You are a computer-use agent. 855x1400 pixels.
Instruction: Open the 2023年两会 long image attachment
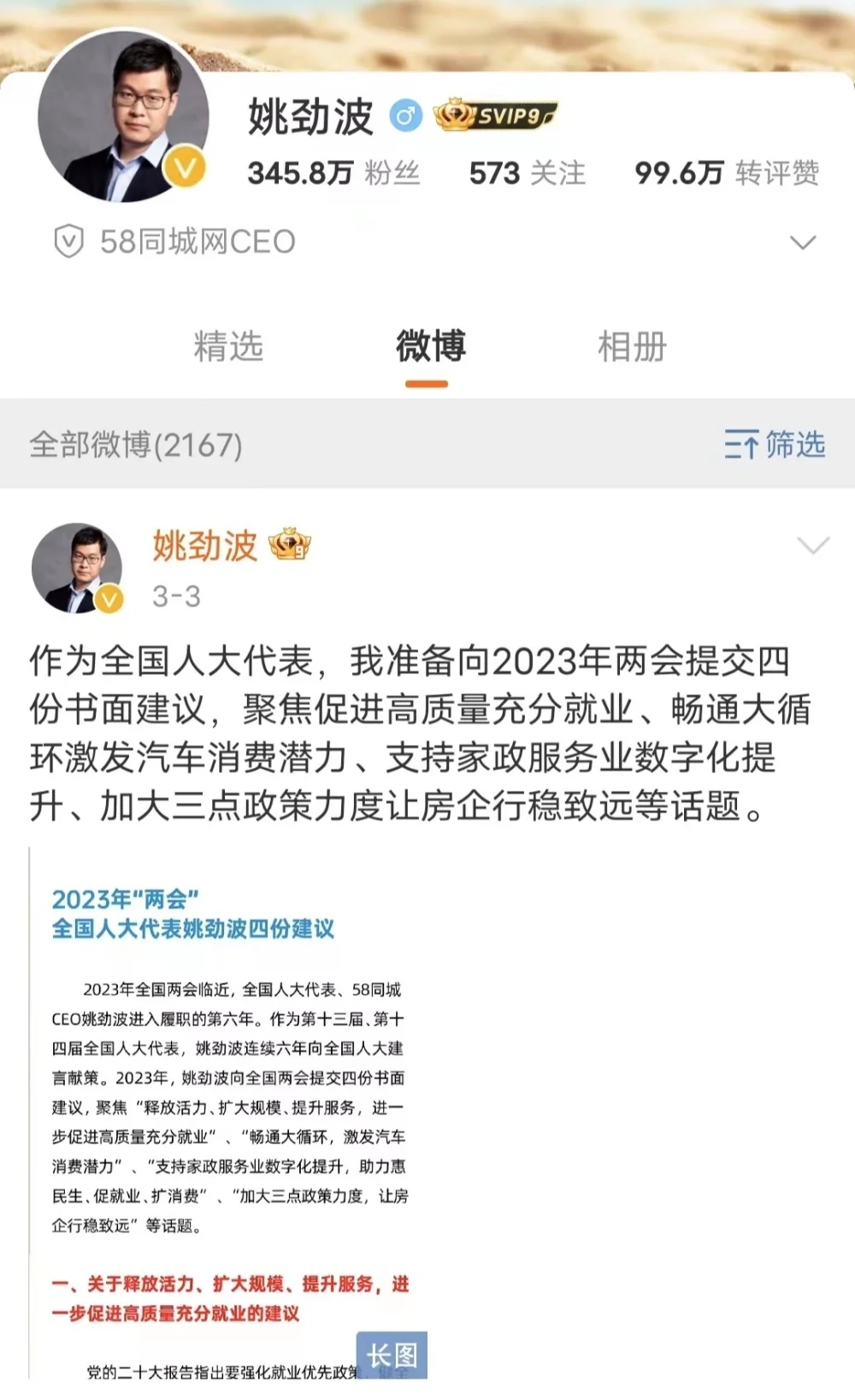click(x=229, y=1112)
